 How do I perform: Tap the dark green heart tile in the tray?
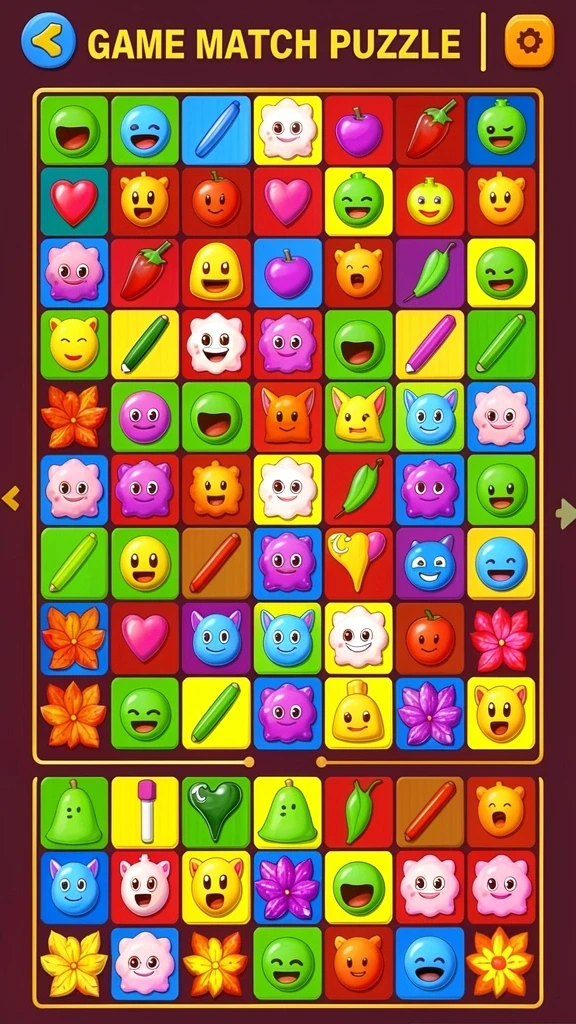coord(216,812)
